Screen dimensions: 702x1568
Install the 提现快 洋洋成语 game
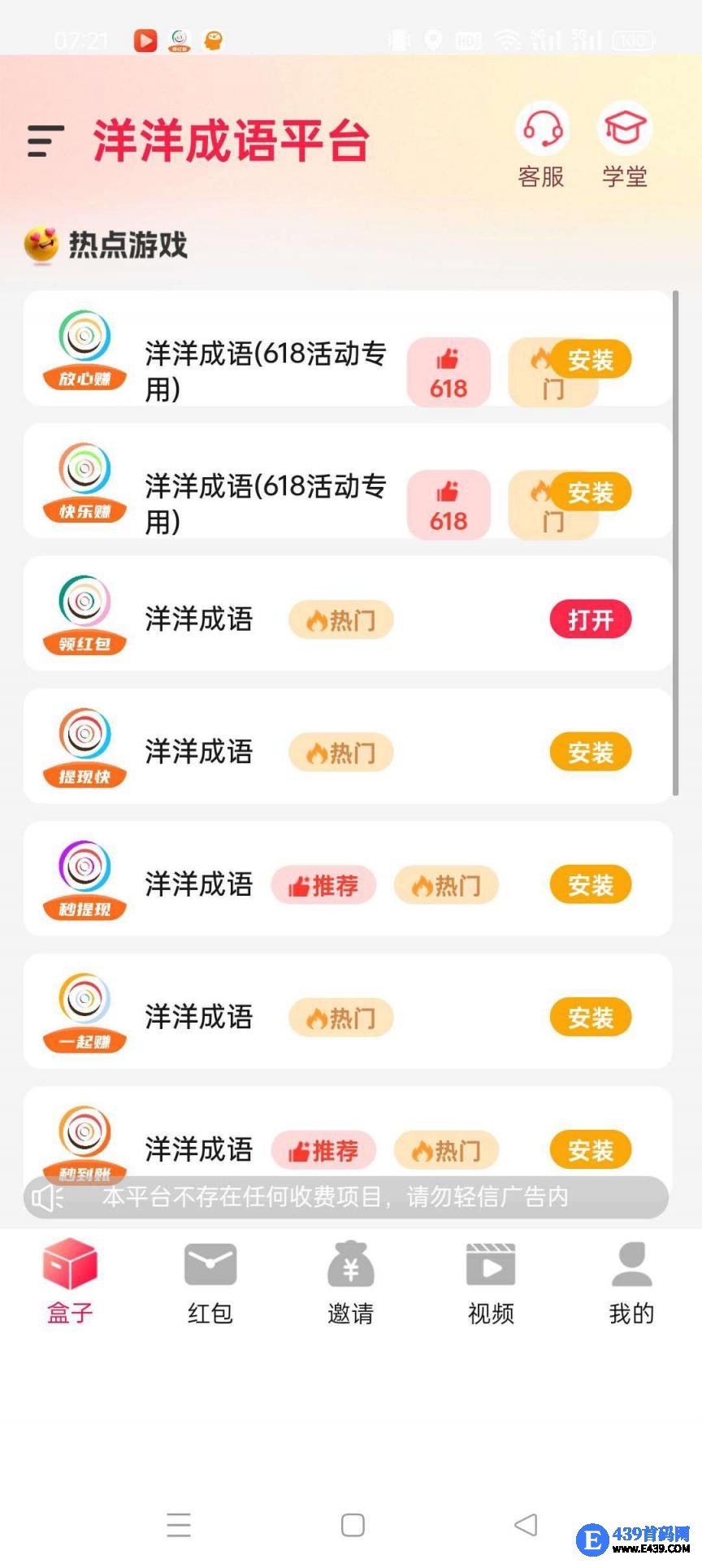pos(591,753)
